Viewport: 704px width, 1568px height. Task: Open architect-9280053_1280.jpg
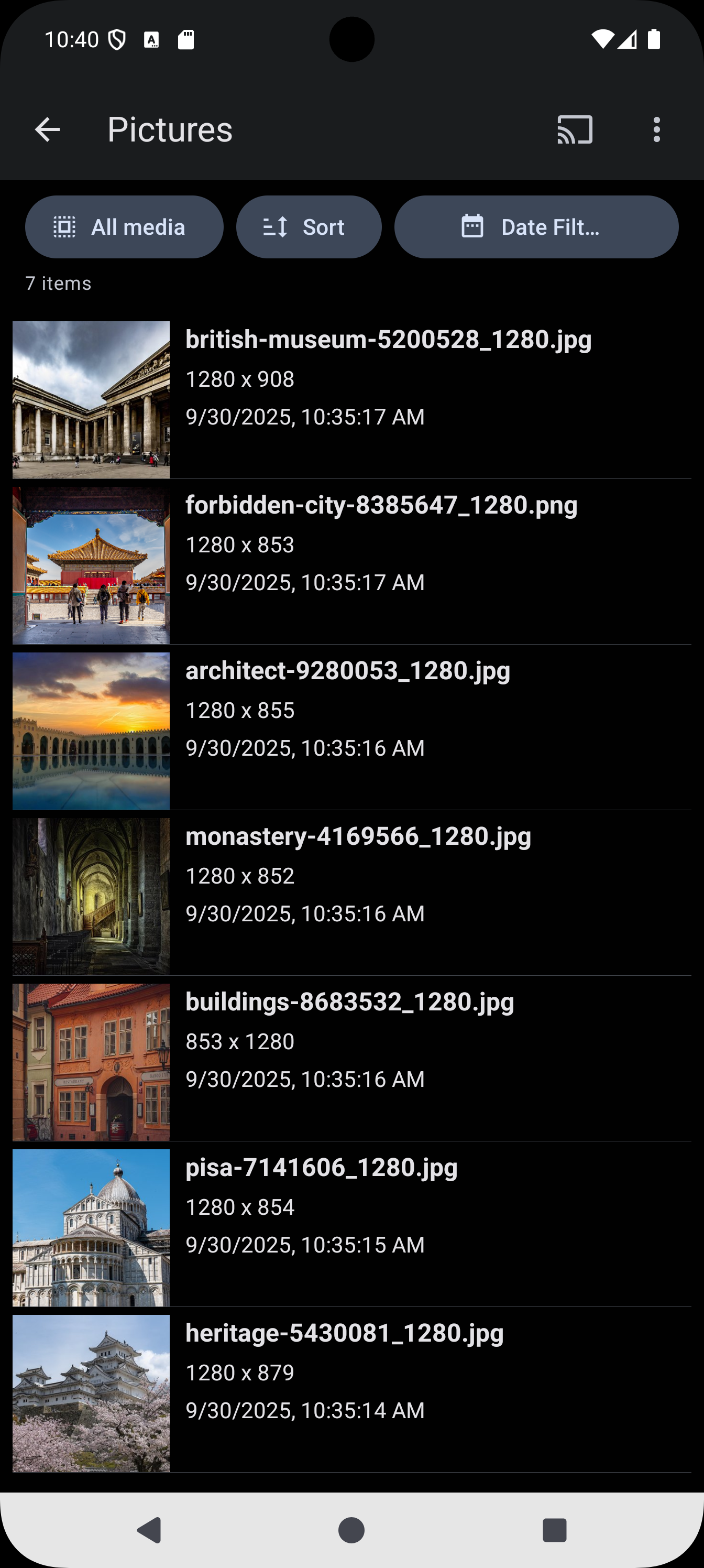click(x=351, y=731)
